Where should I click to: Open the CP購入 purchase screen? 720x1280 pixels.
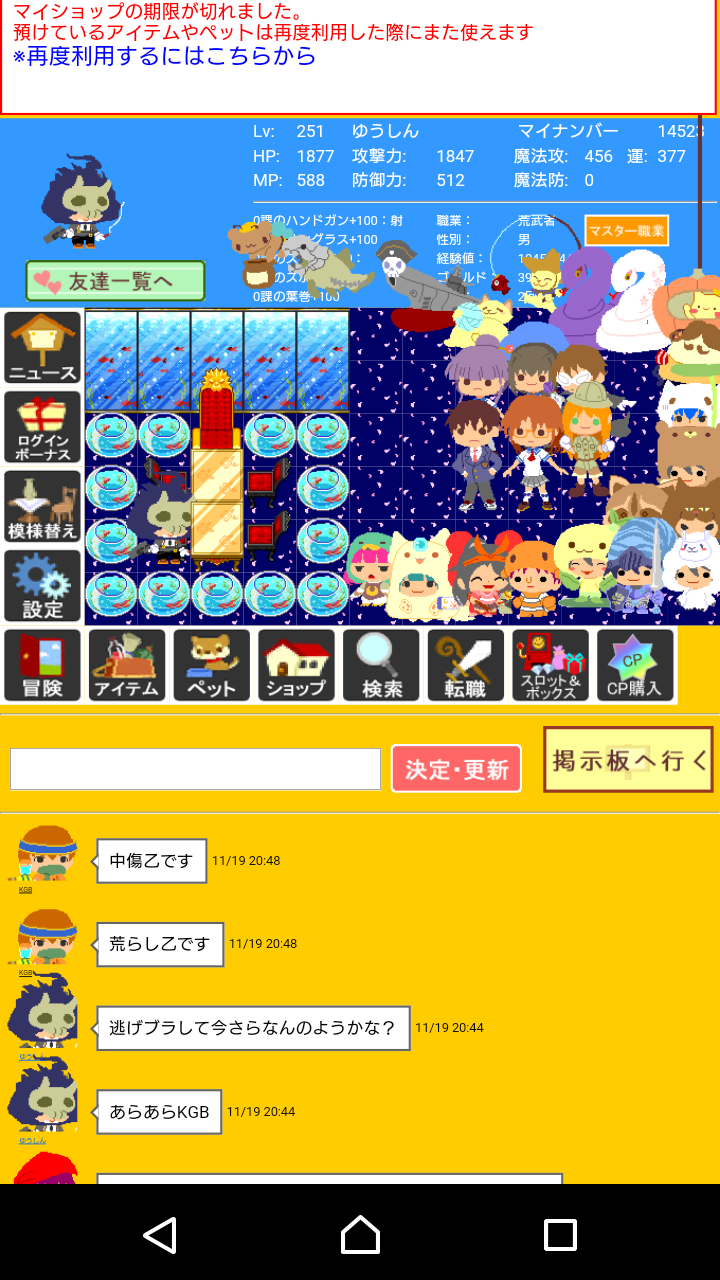(x=635, y=665)
